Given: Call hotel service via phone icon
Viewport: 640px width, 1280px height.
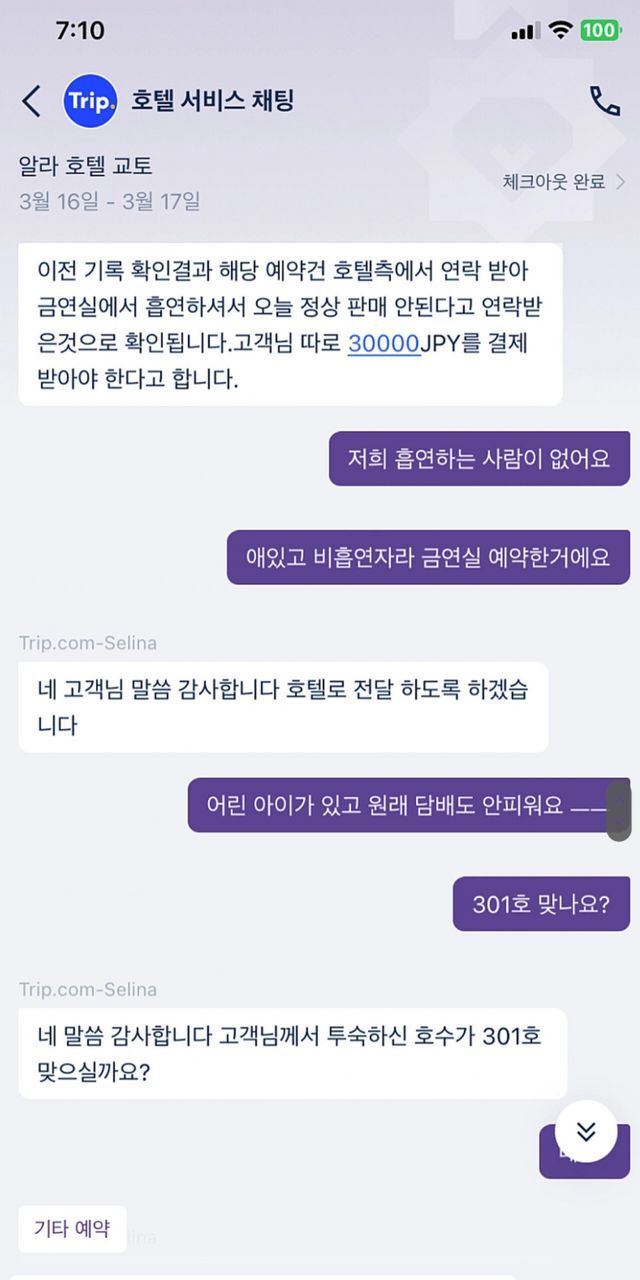Looking at the screenshot, I should tap(604, 101).
